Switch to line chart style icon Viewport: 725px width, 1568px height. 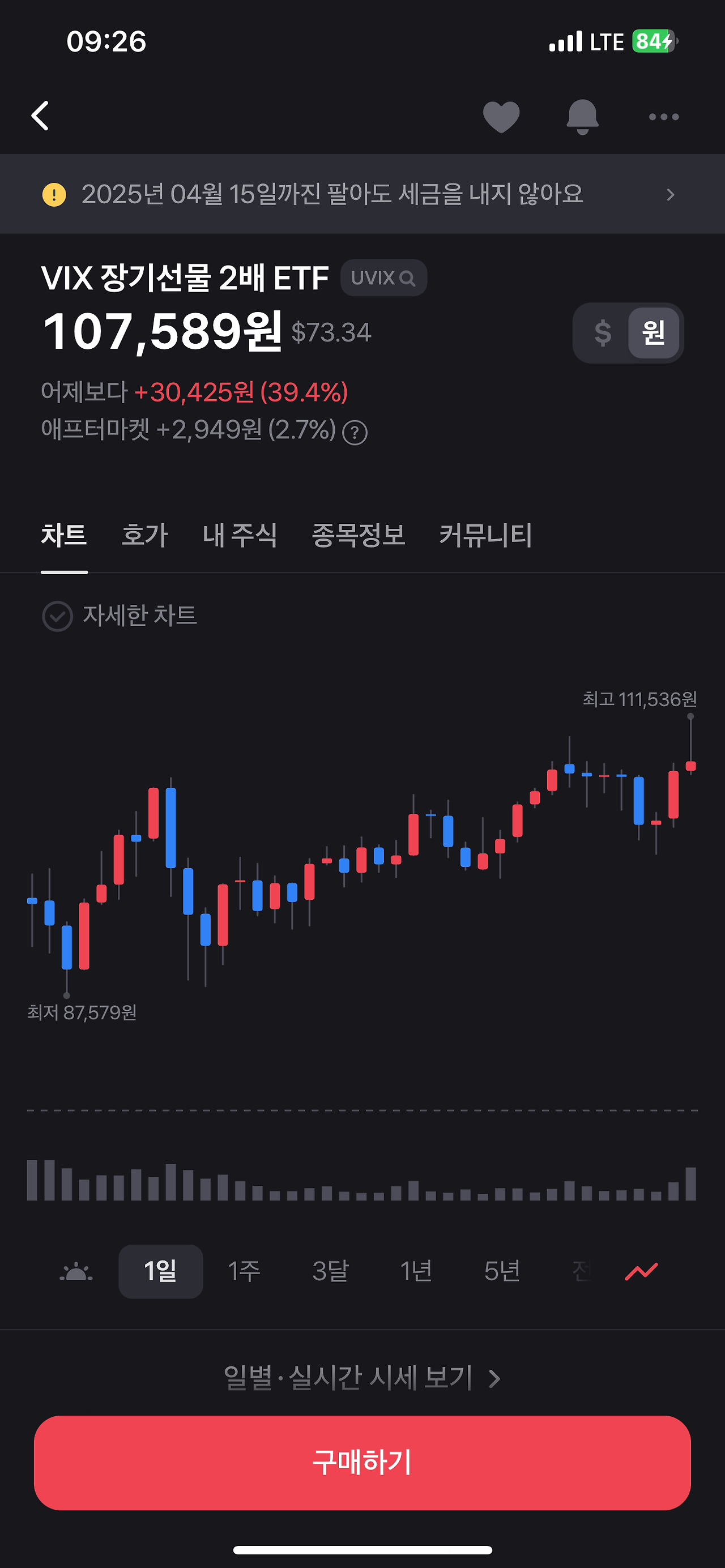tap(641, 1271)
